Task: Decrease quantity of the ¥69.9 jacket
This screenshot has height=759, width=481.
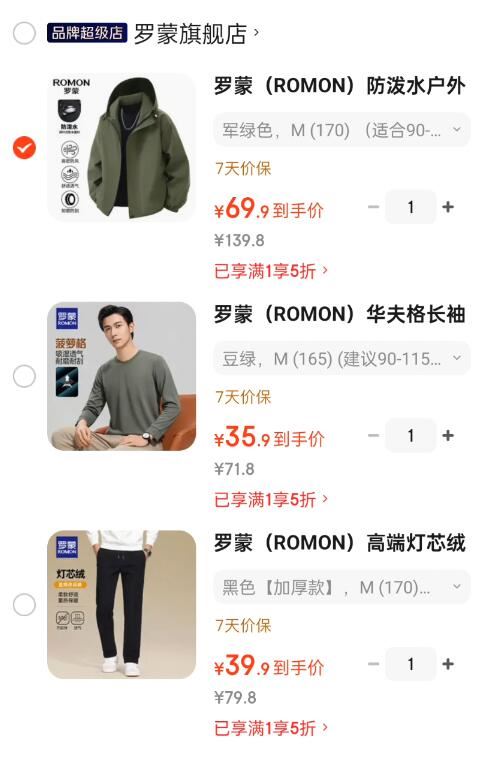Action: (373, 207)
